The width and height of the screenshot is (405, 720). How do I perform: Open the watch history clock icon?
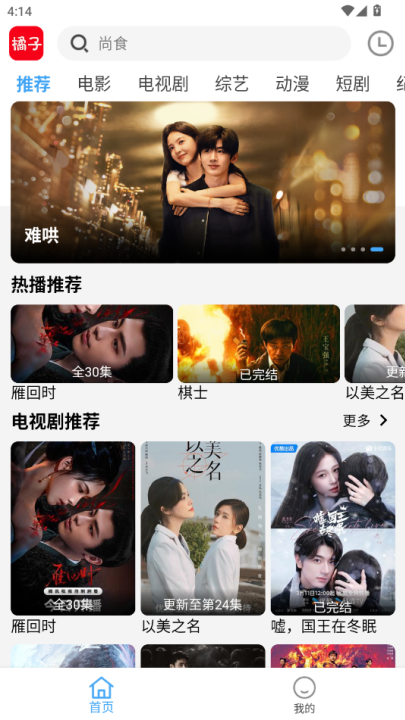point(380,44)
